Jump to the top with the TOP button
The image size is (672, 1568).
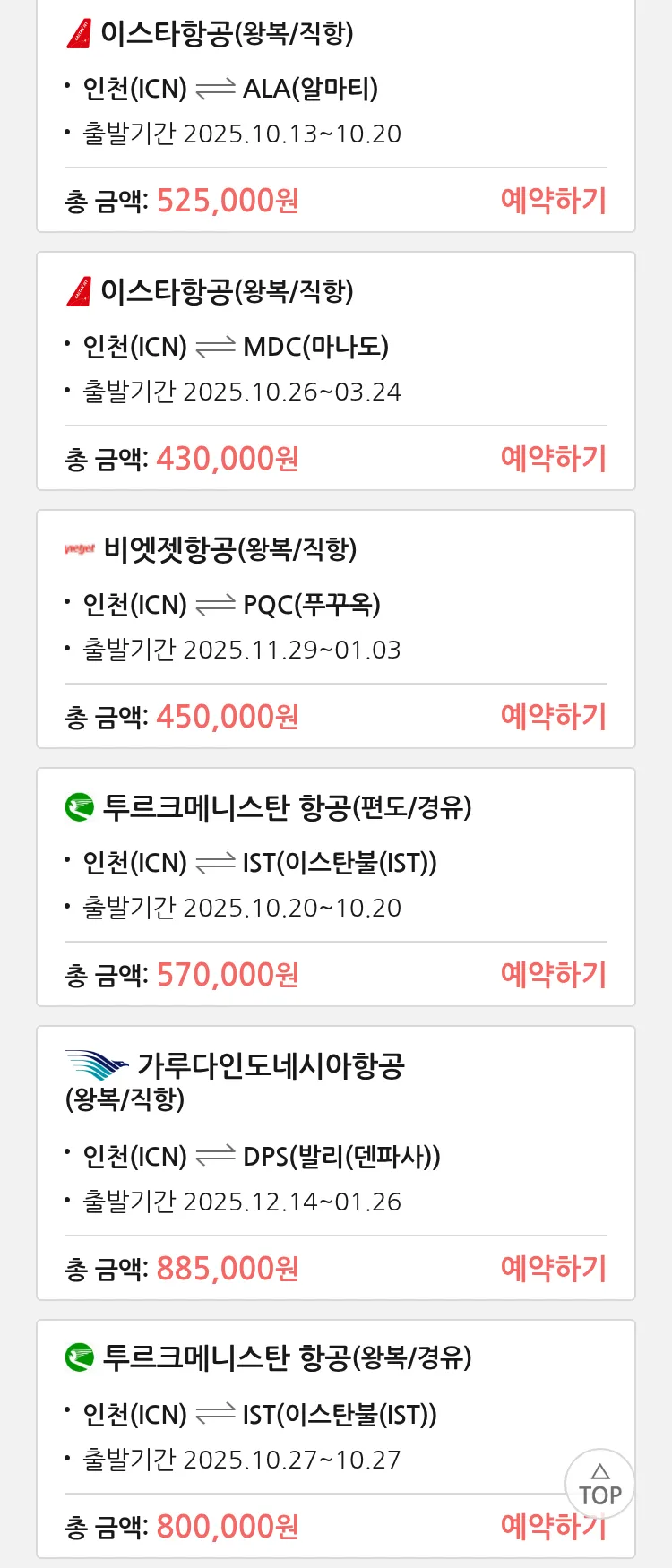(599, 1485)
